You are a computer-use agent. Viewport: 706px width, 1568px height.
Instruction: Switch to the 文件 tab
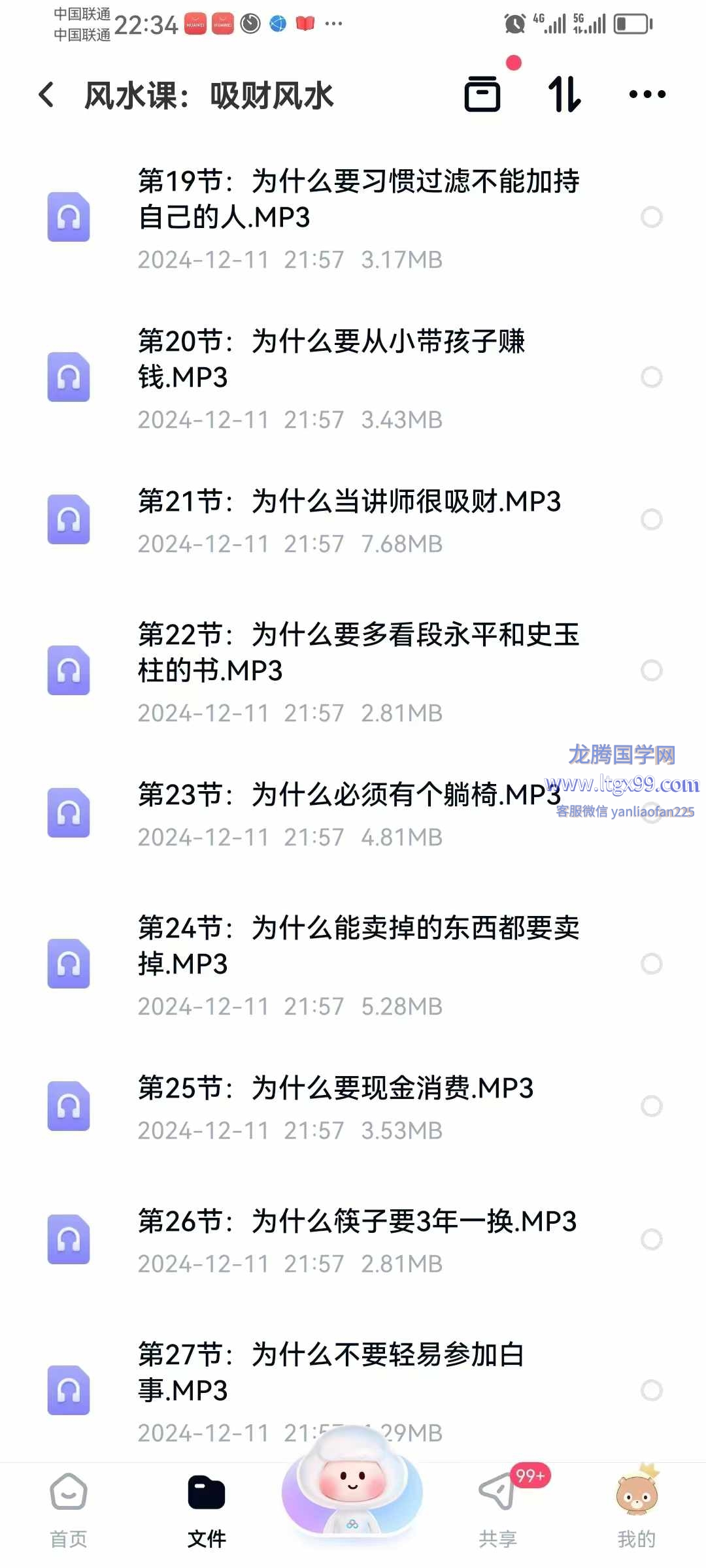click(x=207, y=1509)
